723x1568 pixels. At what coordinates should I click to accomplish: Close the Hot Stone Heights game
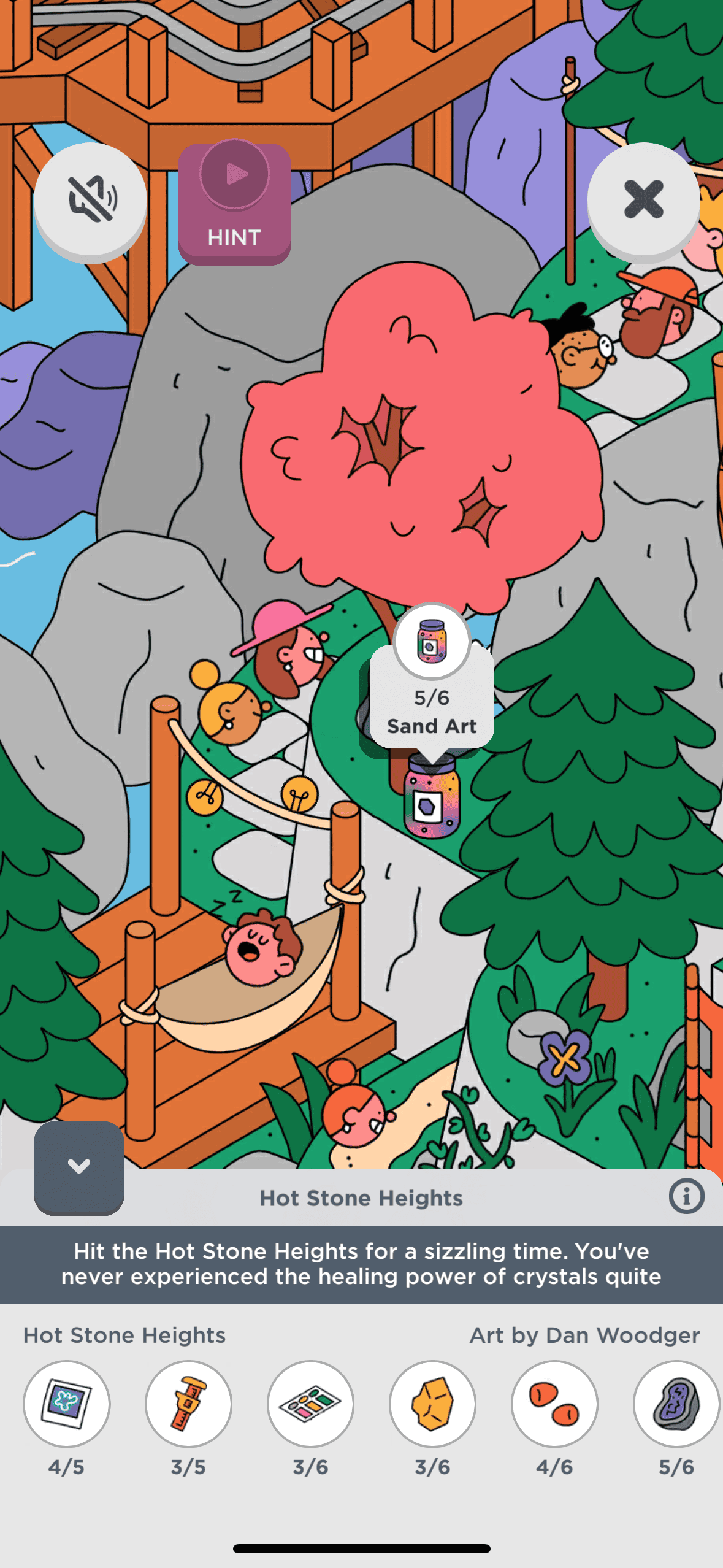pos(643,199)
